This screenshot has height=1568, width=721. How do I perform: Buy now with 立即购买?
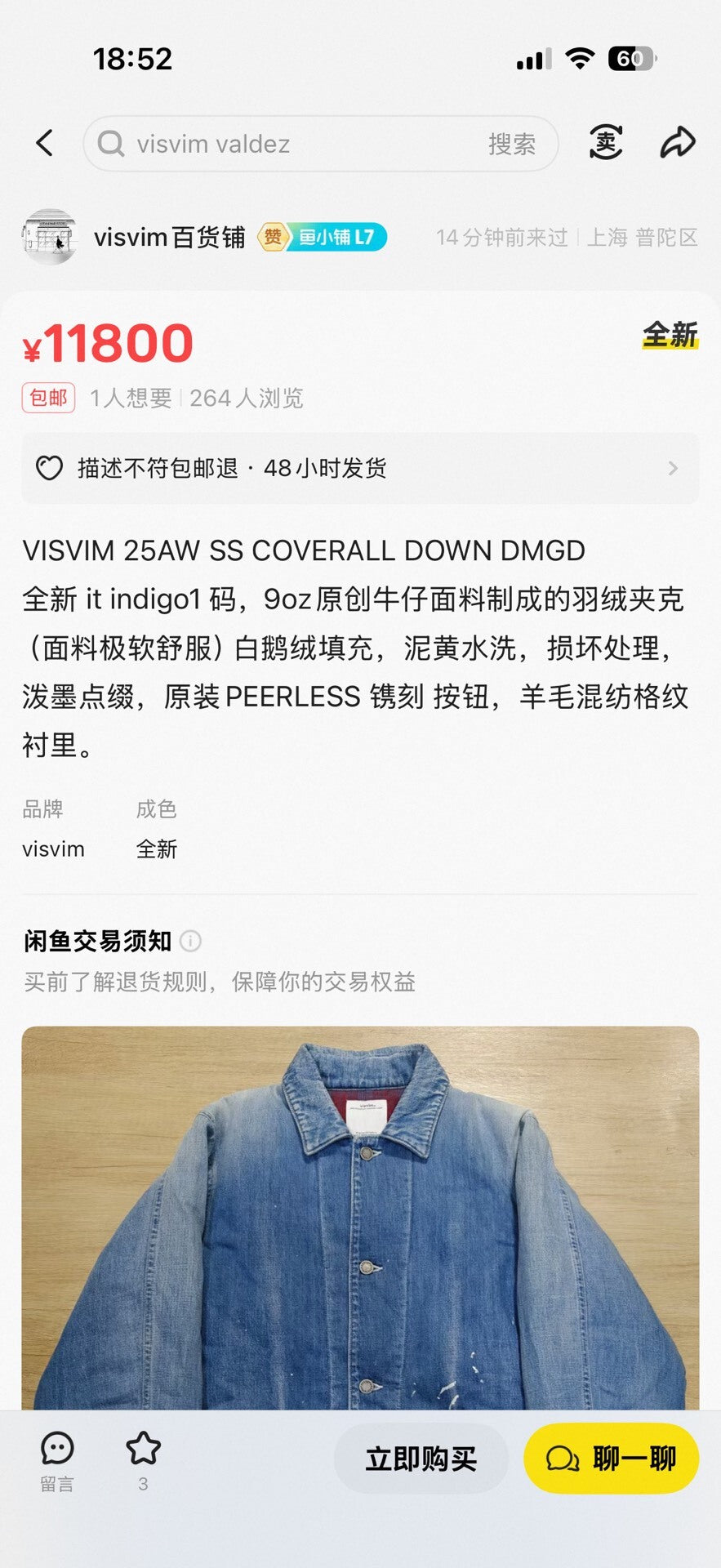pyautogui.click(x=421, y=1459)
